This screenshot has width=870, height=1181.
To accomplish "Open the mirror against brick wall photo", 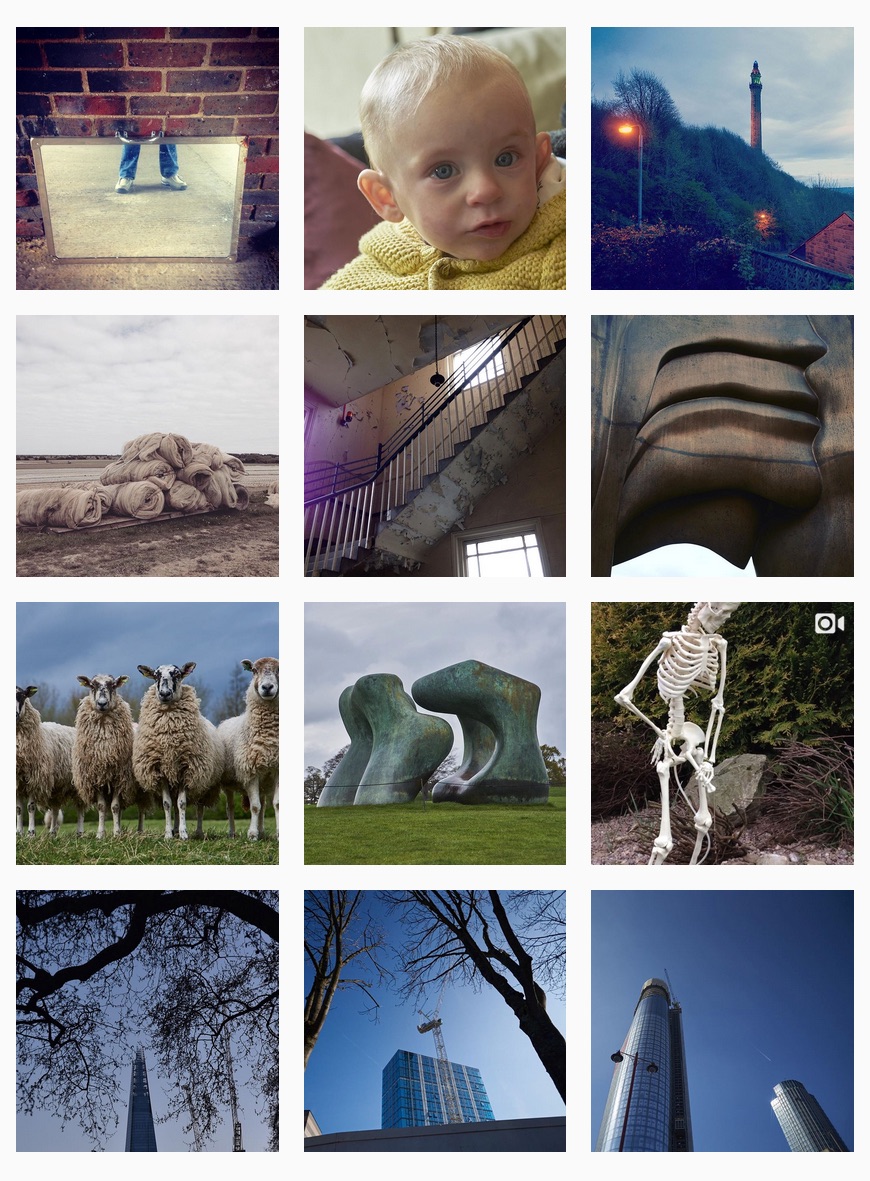I will tap(147, 158).
